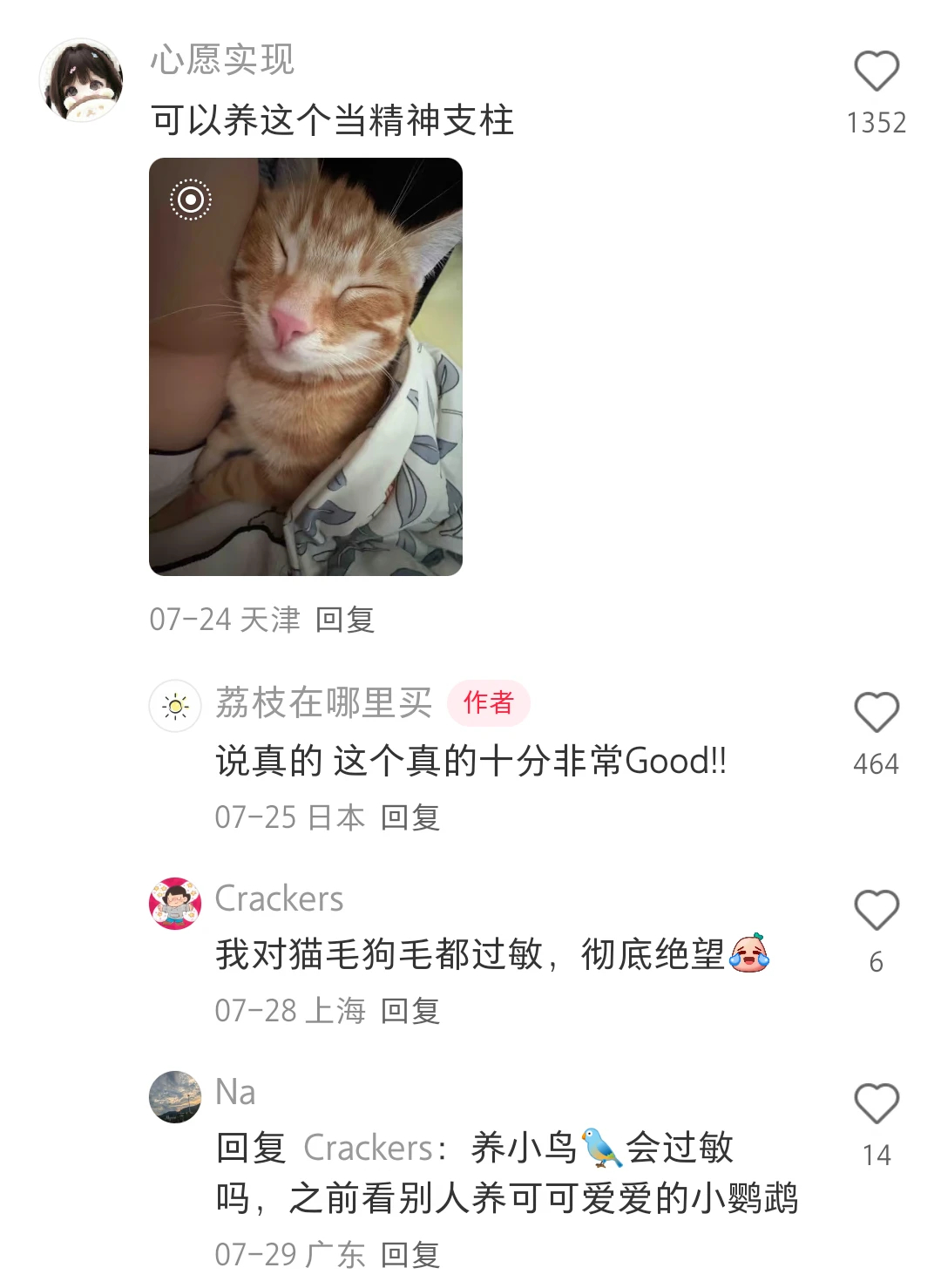This screenshot has height=1288, width=941.
Task: Tap the Crackers mention in Na's reply
Action: [369, 1148]
